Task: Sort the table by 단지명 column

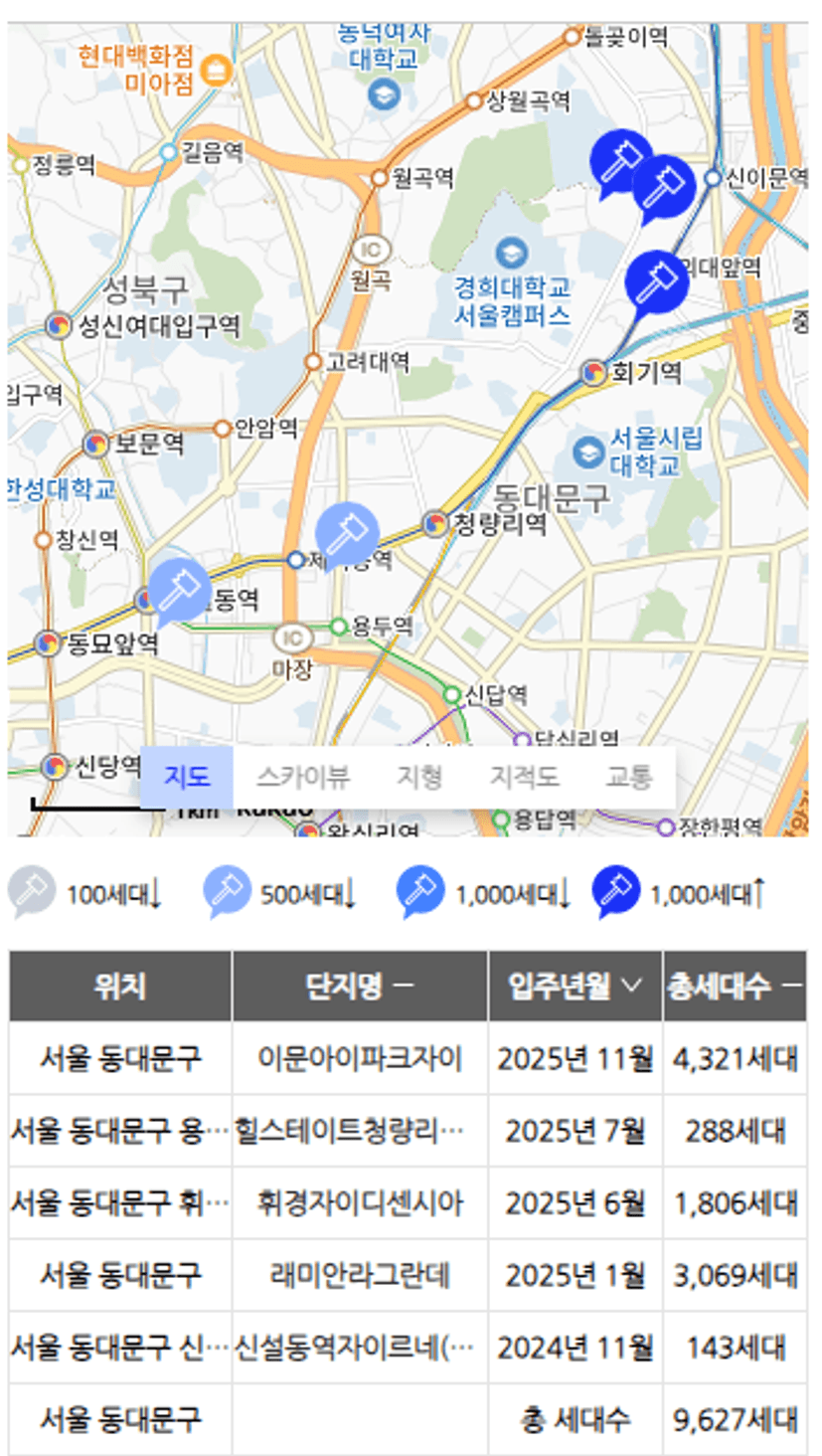Action: point(360,987)
